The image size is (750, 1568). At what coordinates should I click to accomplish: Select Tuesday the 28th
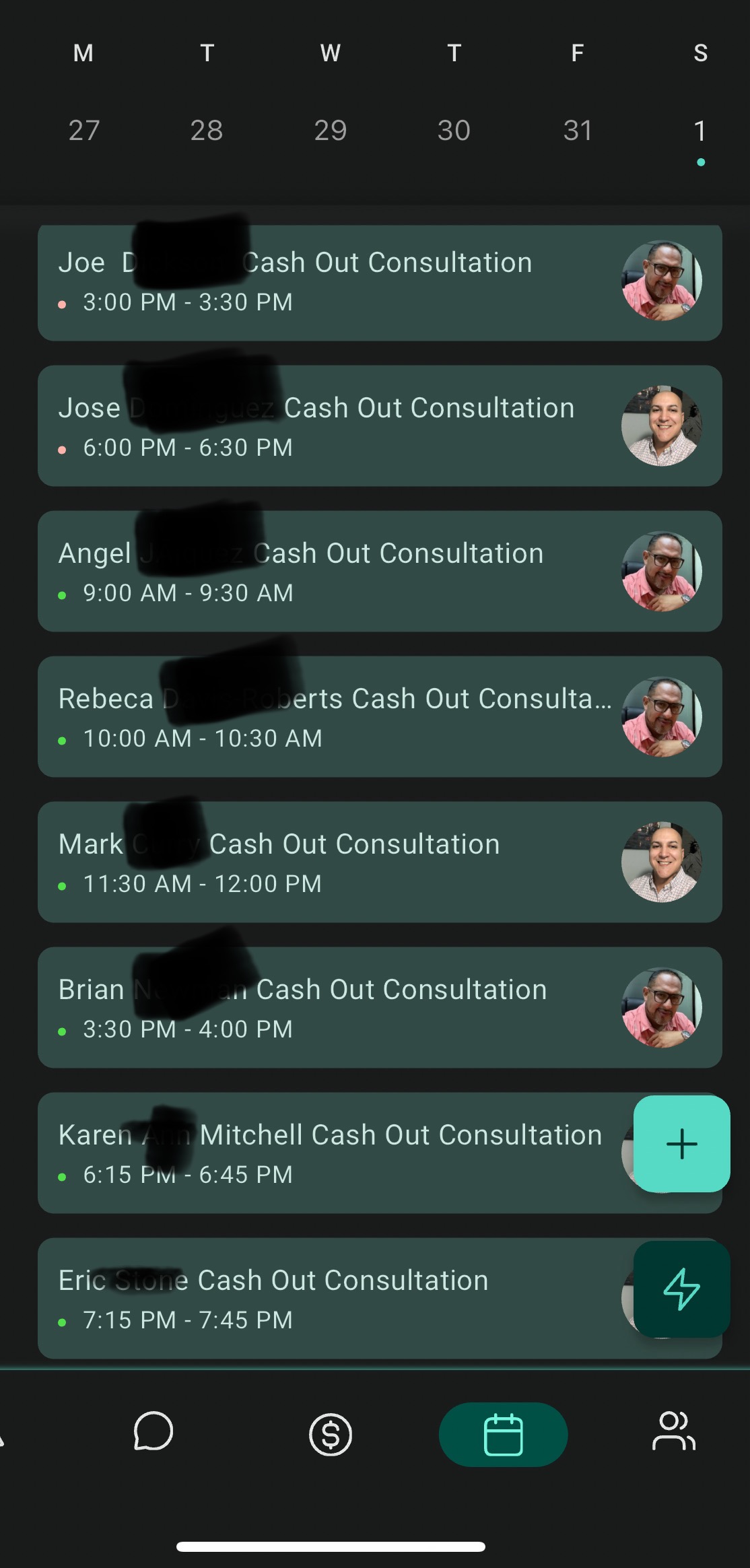point(206,130)
